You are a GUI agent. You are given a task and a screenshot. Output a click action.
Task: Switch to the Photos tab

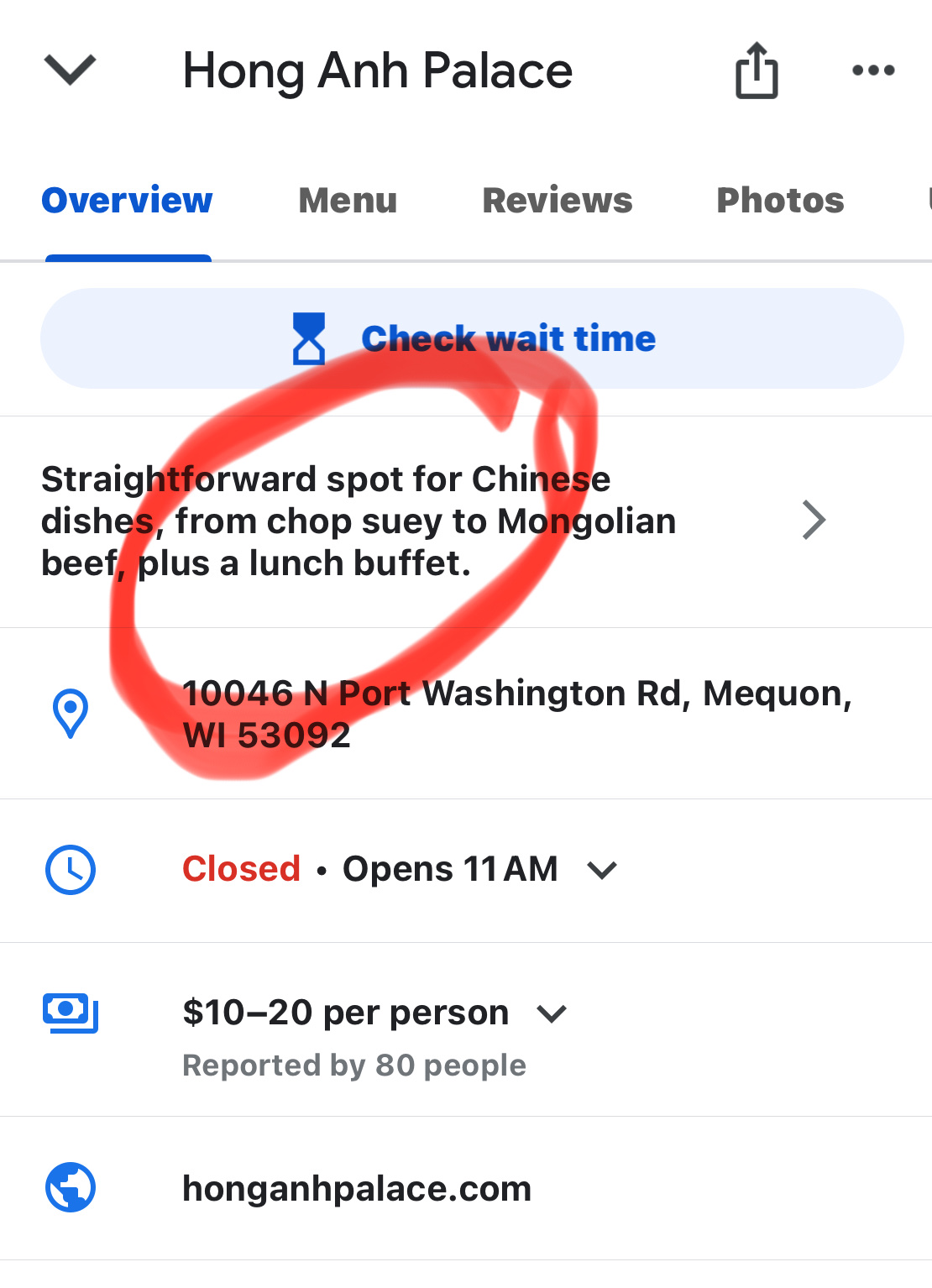[x=779, y=201]
